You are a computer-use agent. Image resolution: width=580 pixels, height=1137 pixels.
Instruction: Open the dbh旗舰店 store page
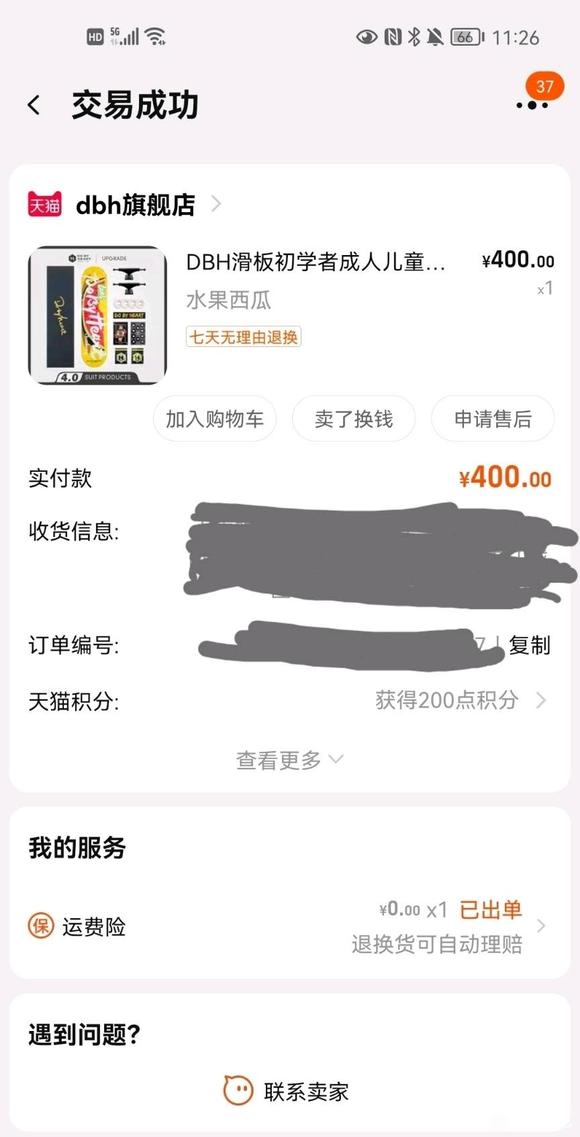click(124, 205)
